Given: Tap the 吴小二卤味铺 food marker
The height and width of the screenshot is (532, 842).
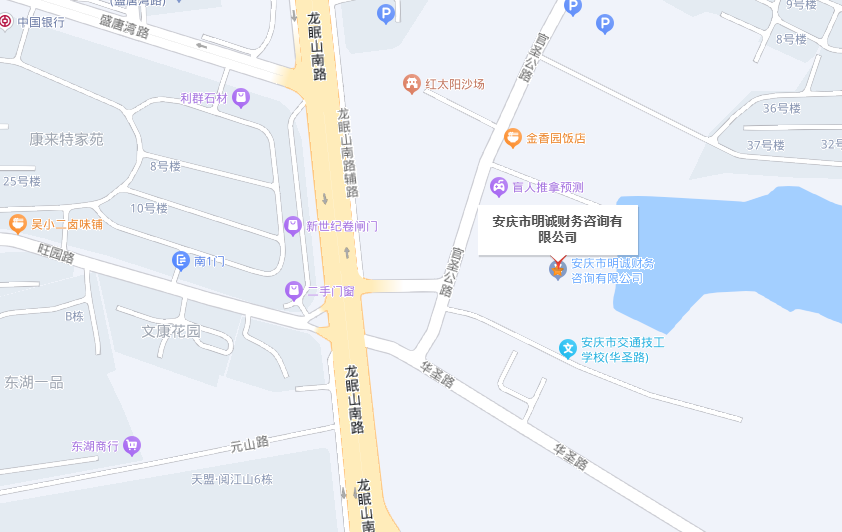Looking at the screenshot, I should coord(17,223).
